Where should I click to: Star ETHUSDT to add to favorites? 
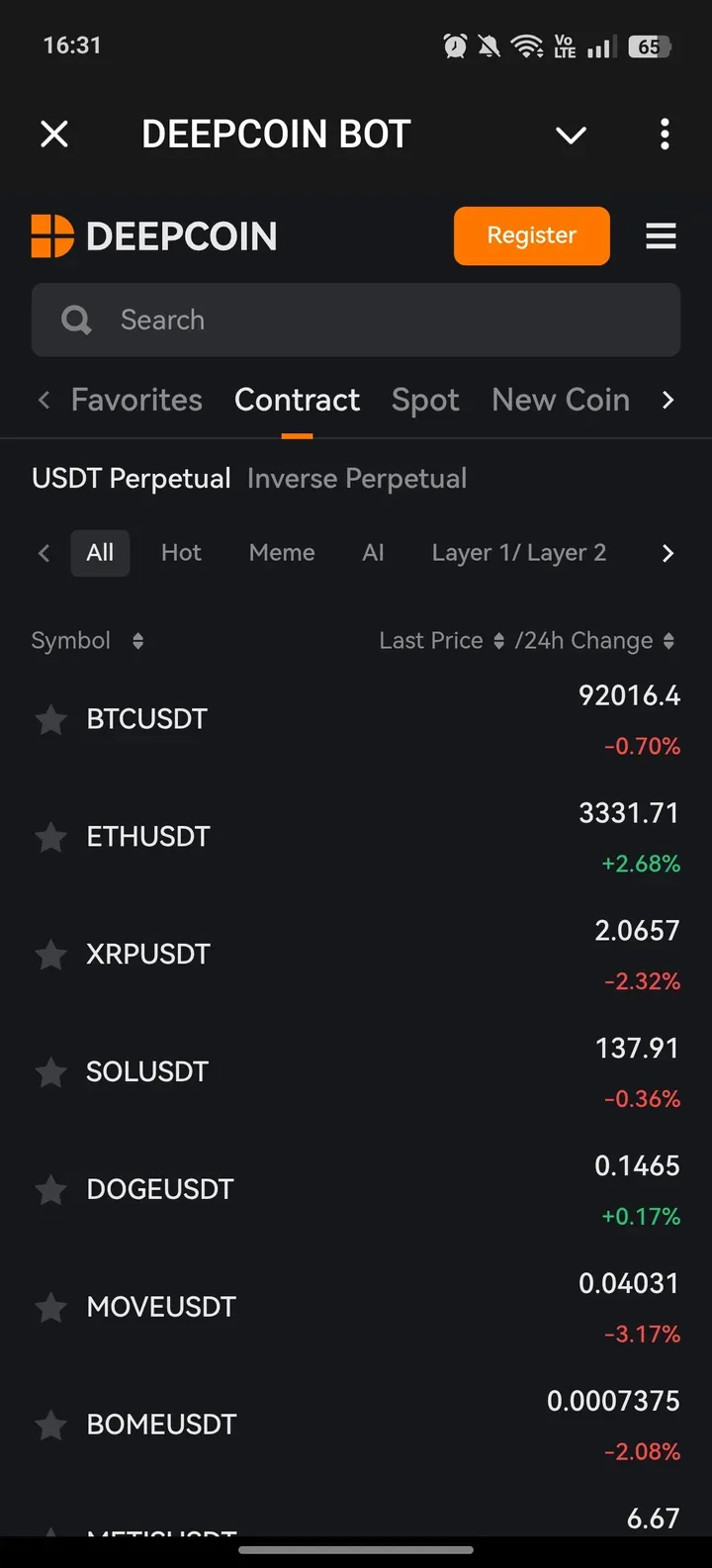pyautogui.click(x=51, y=838)
